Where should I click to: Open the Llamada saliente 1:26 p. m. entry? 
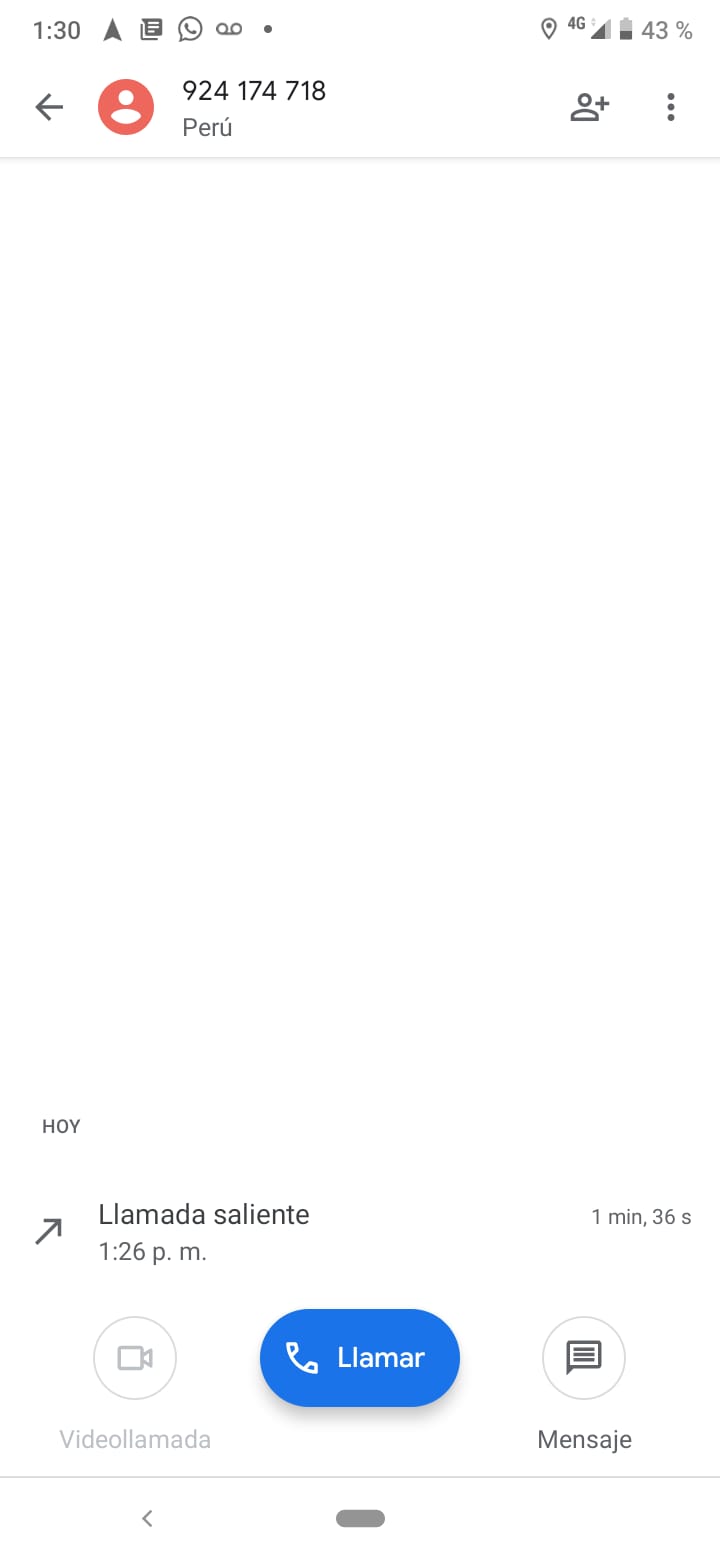[x=360, y=1232]
